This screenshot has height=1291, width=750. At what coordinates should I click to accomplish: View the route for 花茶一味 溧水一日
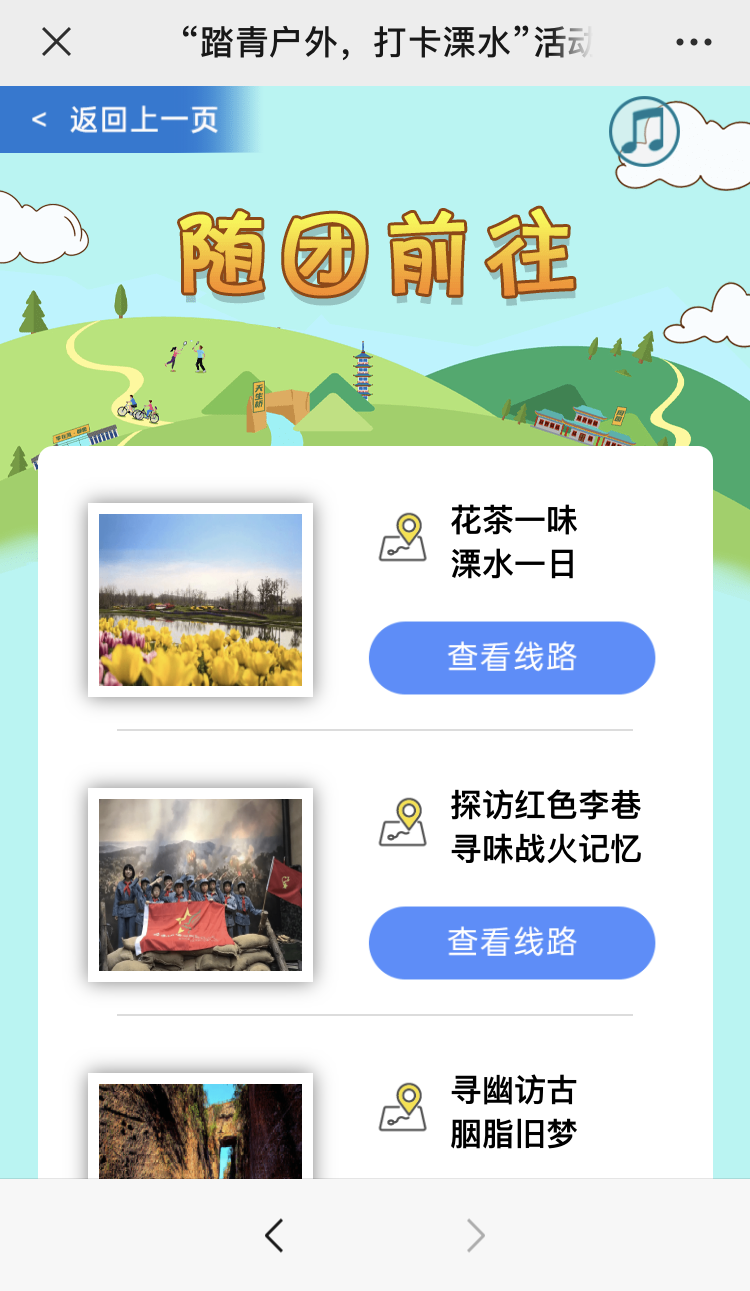click(512, 657)
